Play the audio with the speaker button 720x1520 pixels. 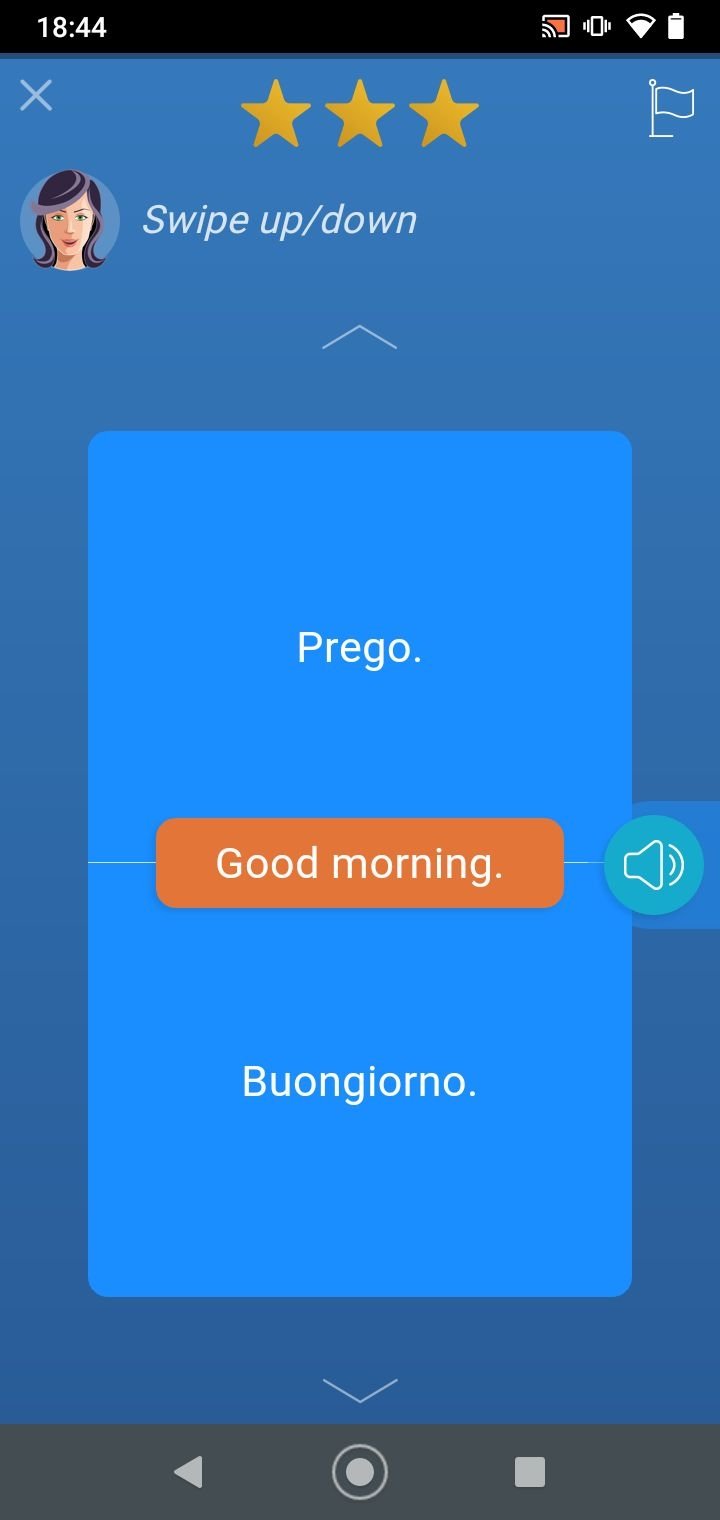654,865
